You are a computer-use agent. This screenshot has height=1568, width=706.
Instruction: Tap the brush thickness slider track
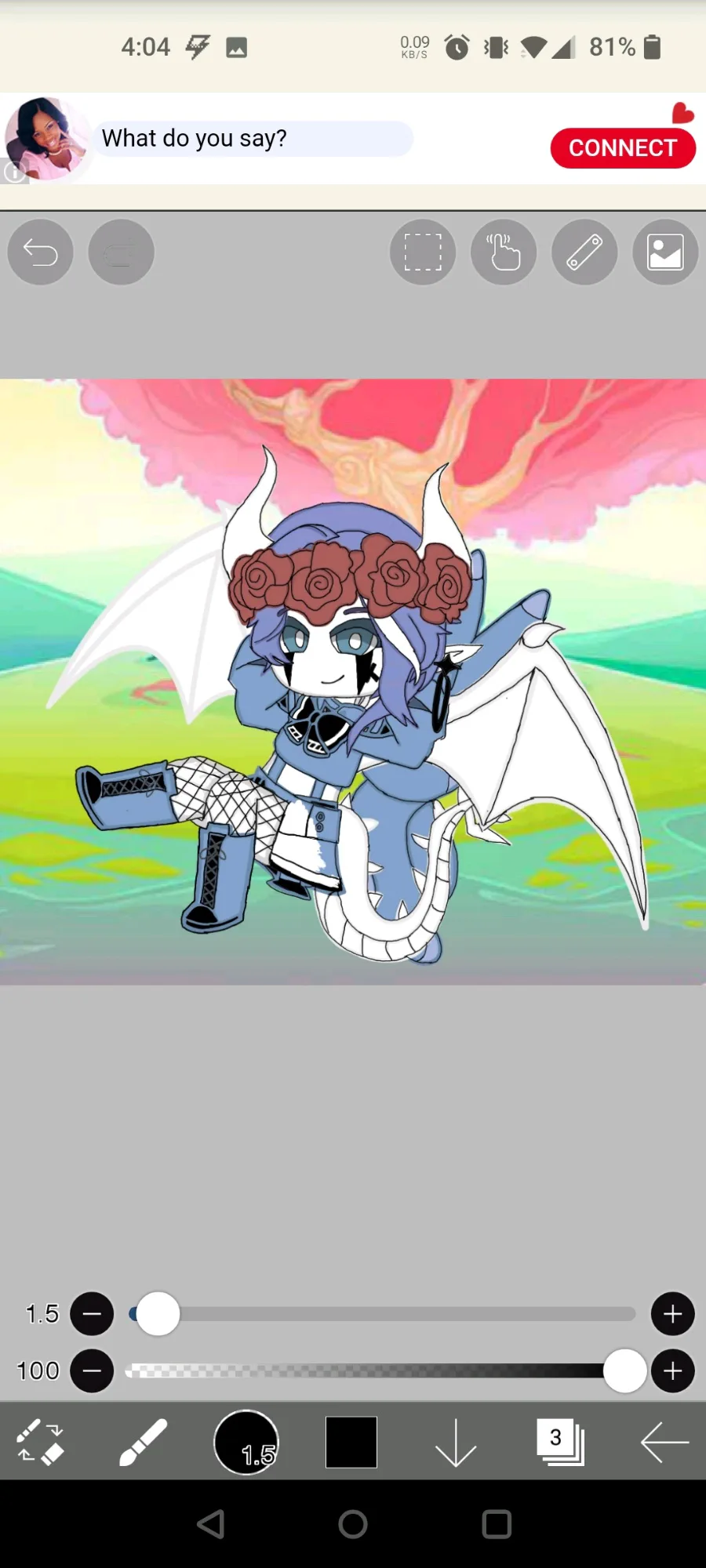383,1314
